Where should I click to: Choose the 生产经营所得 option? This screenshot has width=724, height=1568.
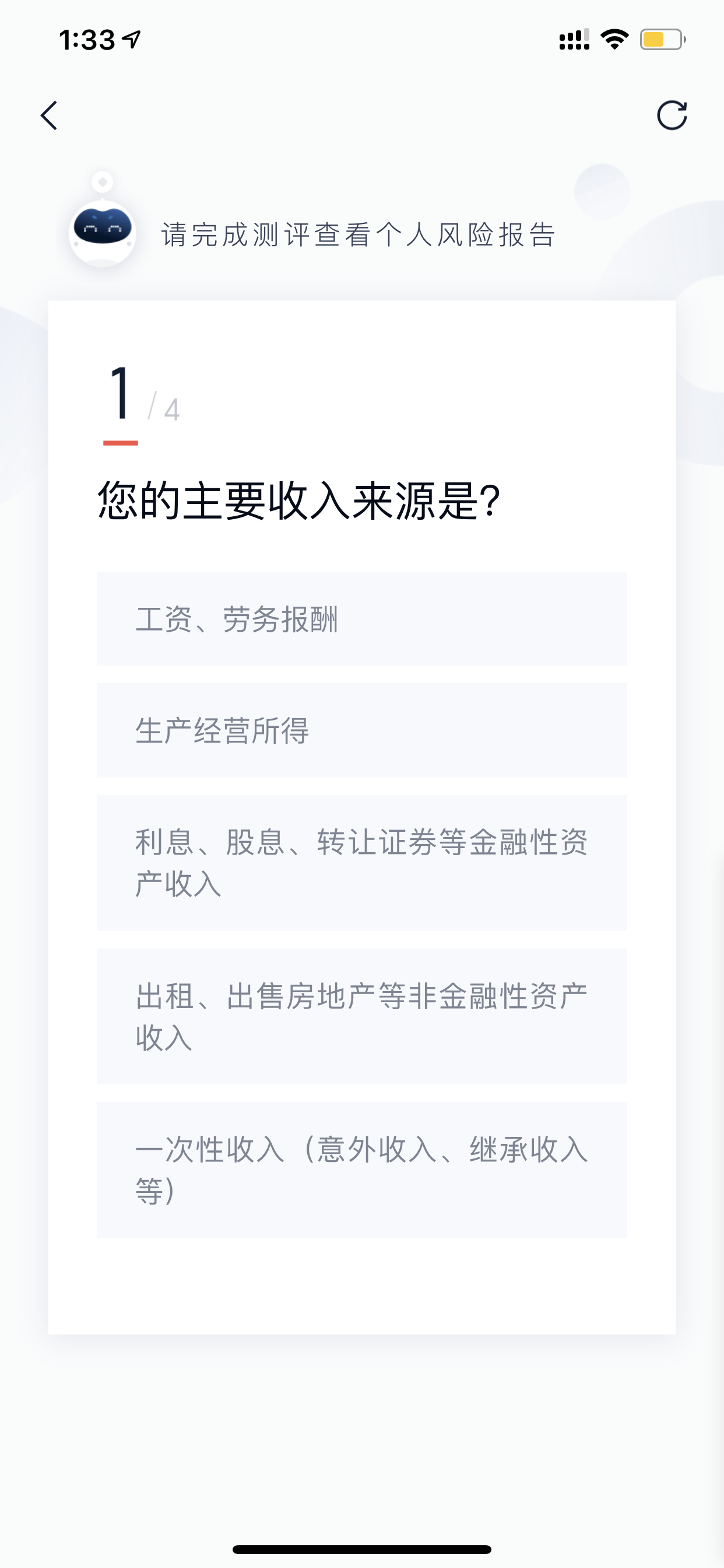tap(361, 730)
